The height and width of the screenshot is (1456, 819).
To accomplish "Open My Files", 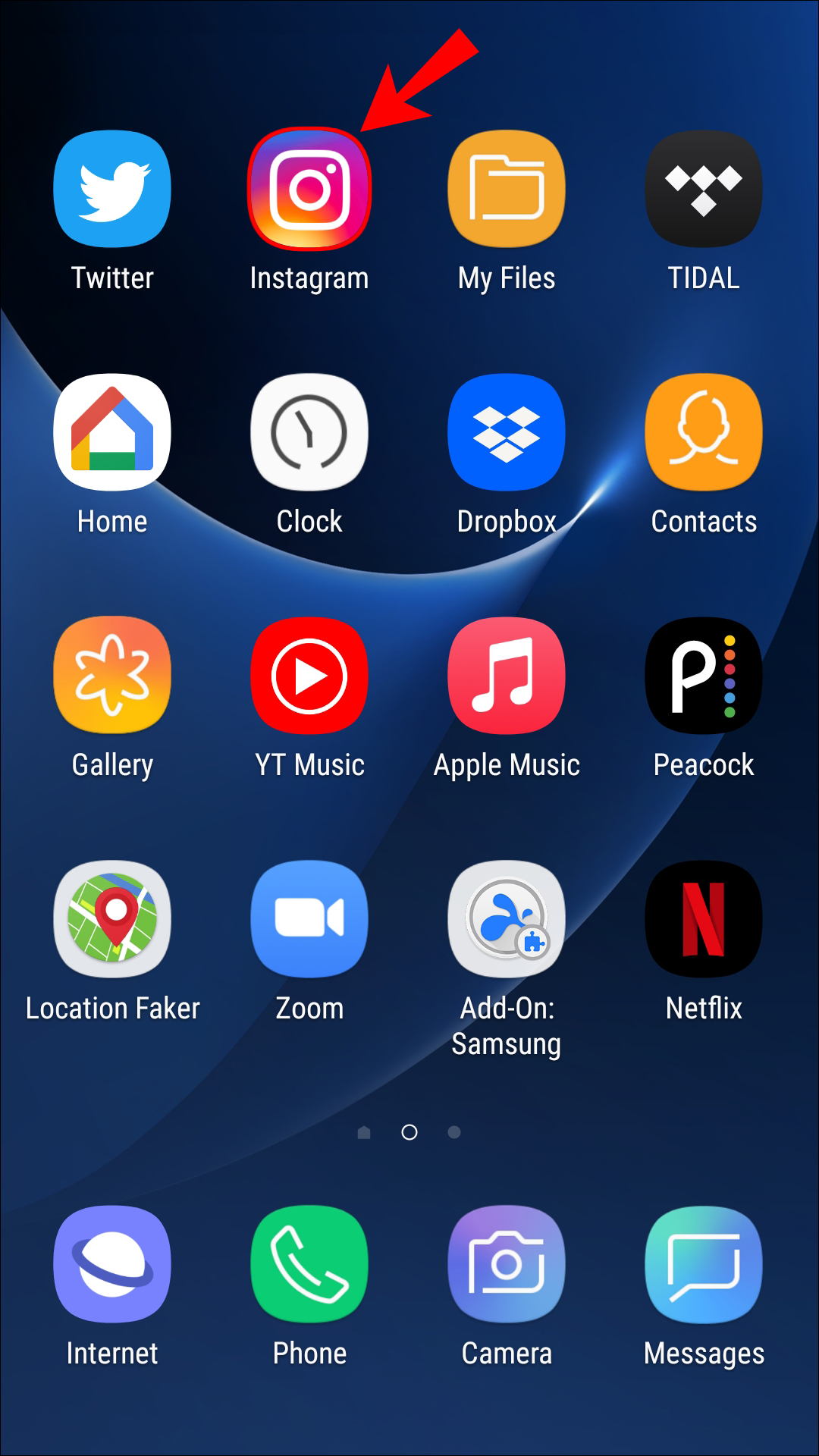I will coord(507,189).
